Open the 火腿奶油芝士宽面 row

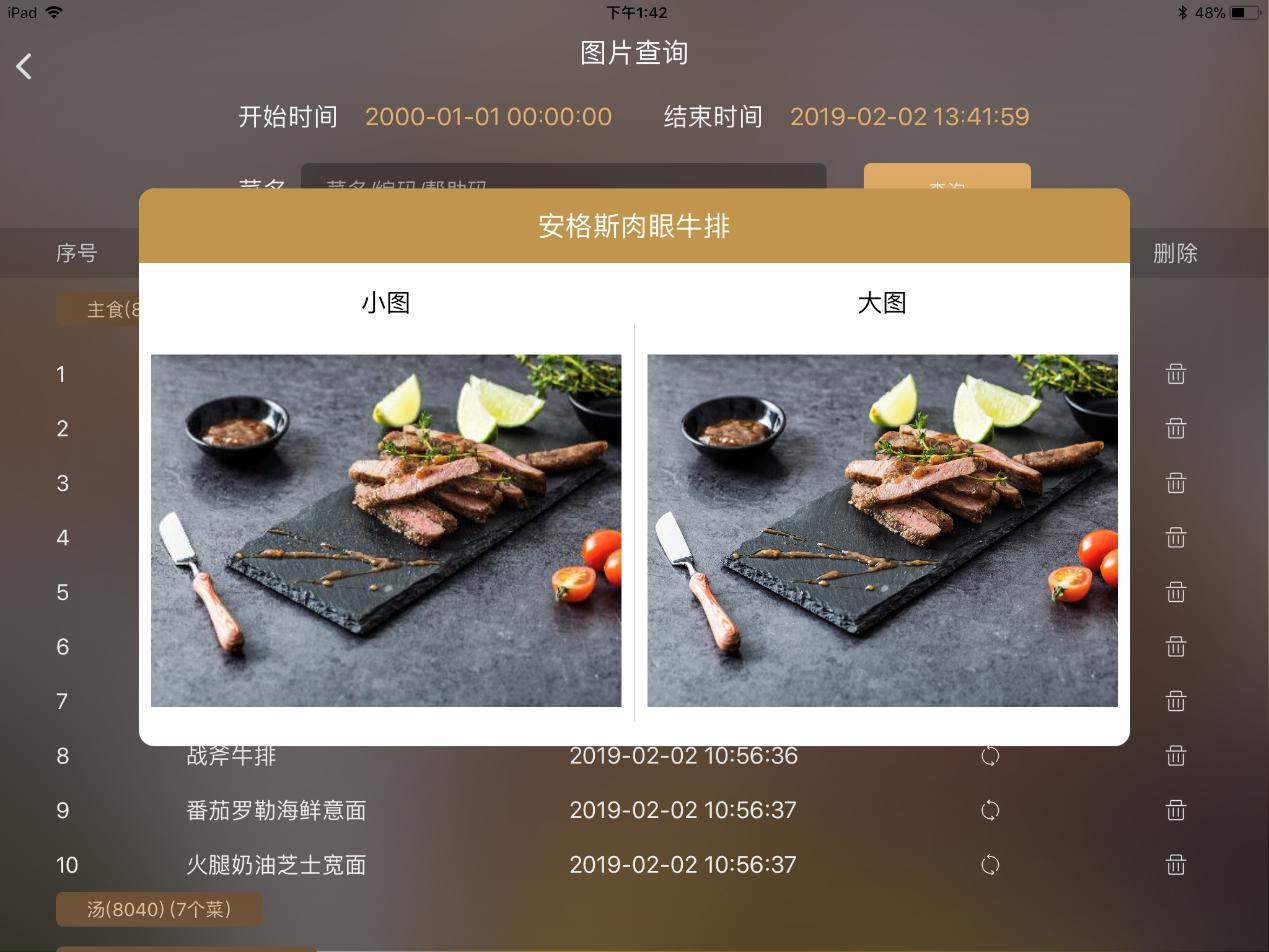pyautogui.click(x=276, y=865)
